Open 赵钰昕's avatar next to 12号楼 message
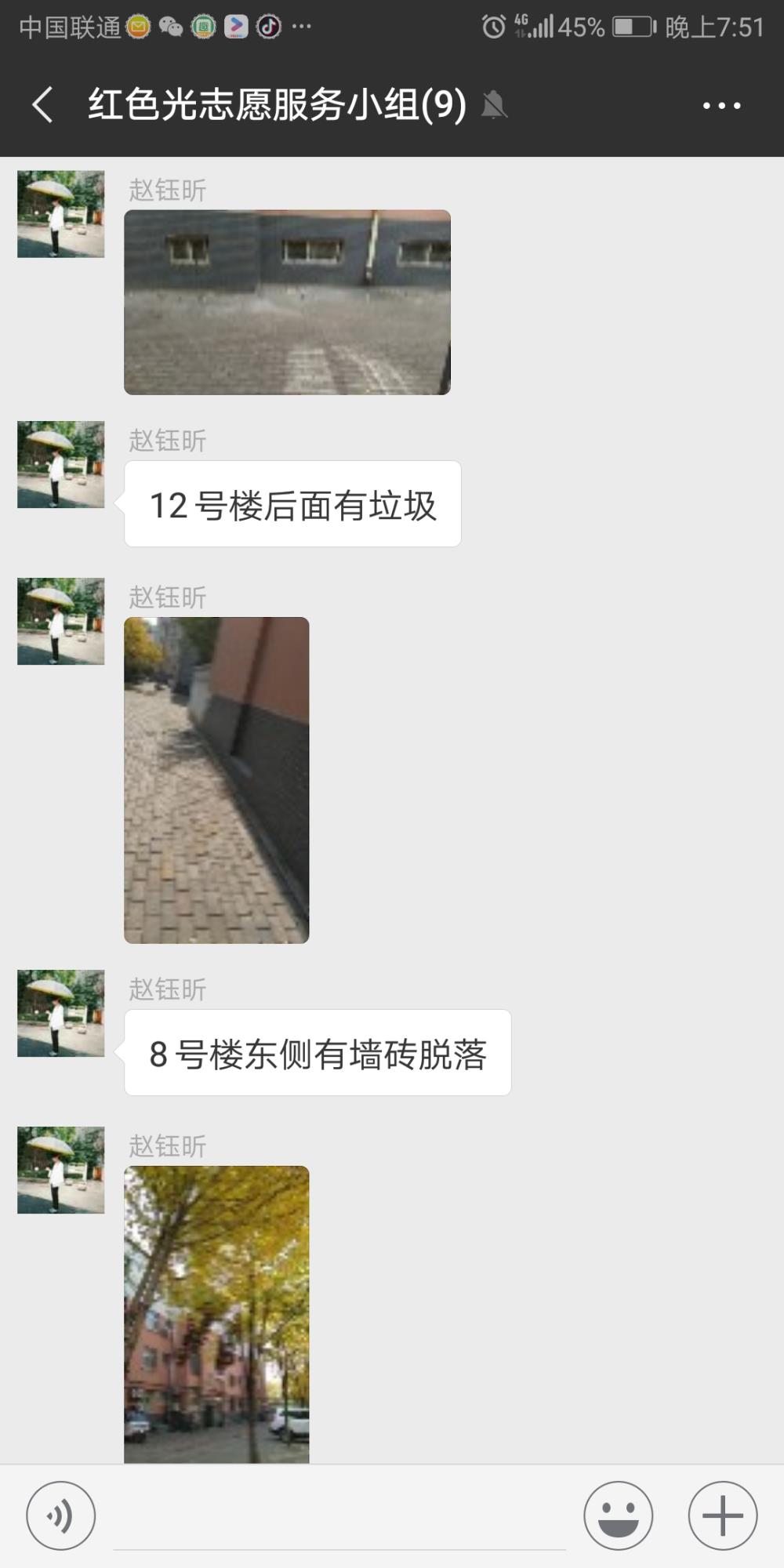The height and width of the screenshot is (1568, 784). (x=61, y=465)
